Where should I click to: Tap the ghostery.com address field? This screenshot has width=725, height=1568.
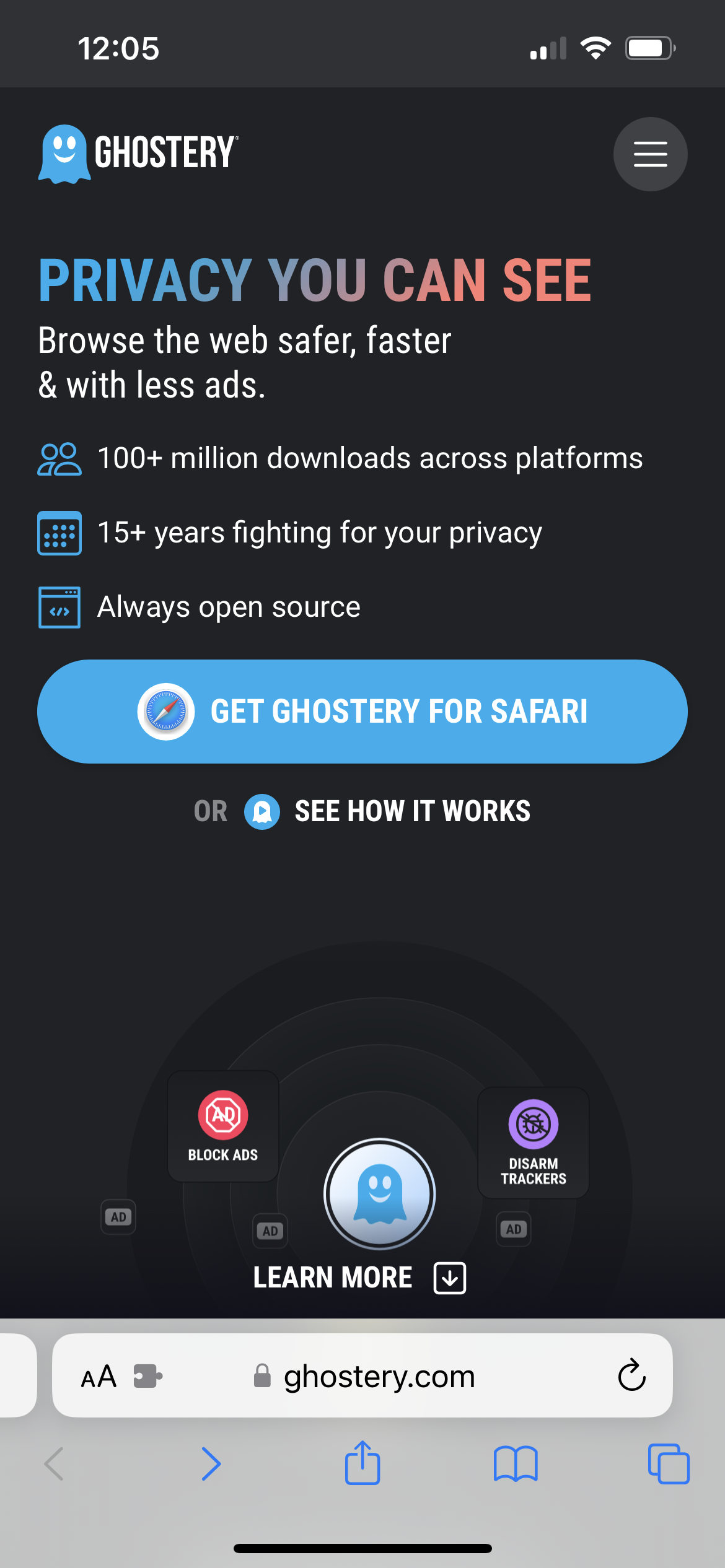[379, 1376]
